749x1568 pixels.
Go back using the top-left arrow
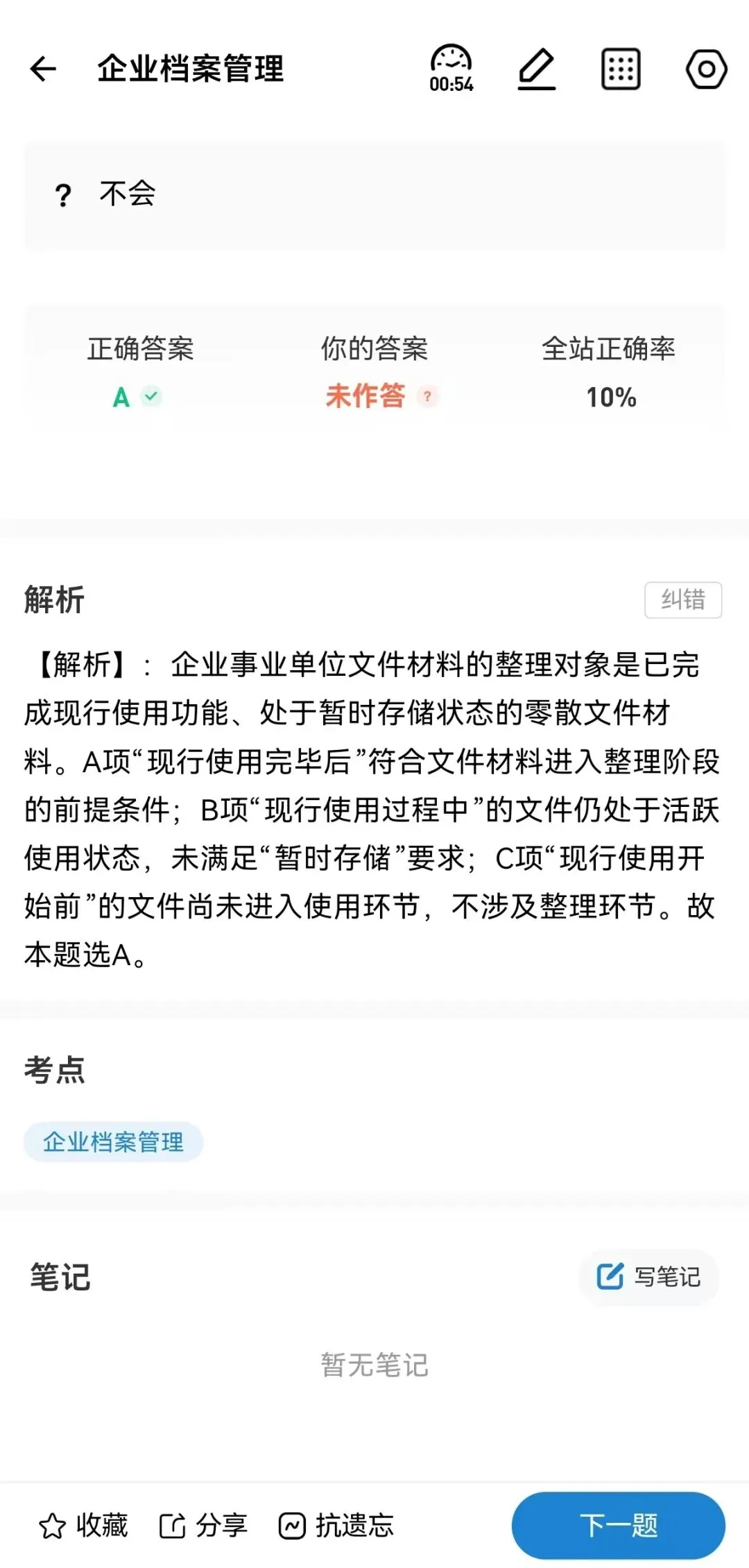pyautogui.click(x=43, y=69)
